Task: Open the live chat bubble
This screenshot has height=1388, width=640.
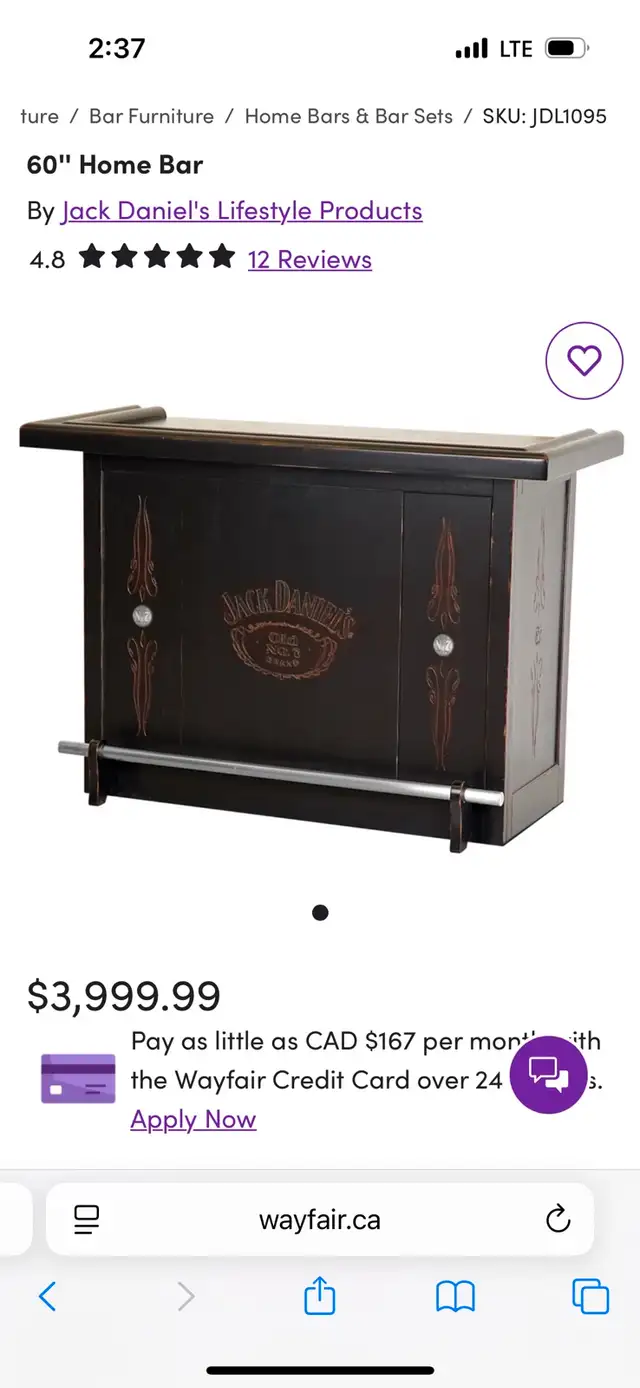Action: click(x=548, y=1075)
